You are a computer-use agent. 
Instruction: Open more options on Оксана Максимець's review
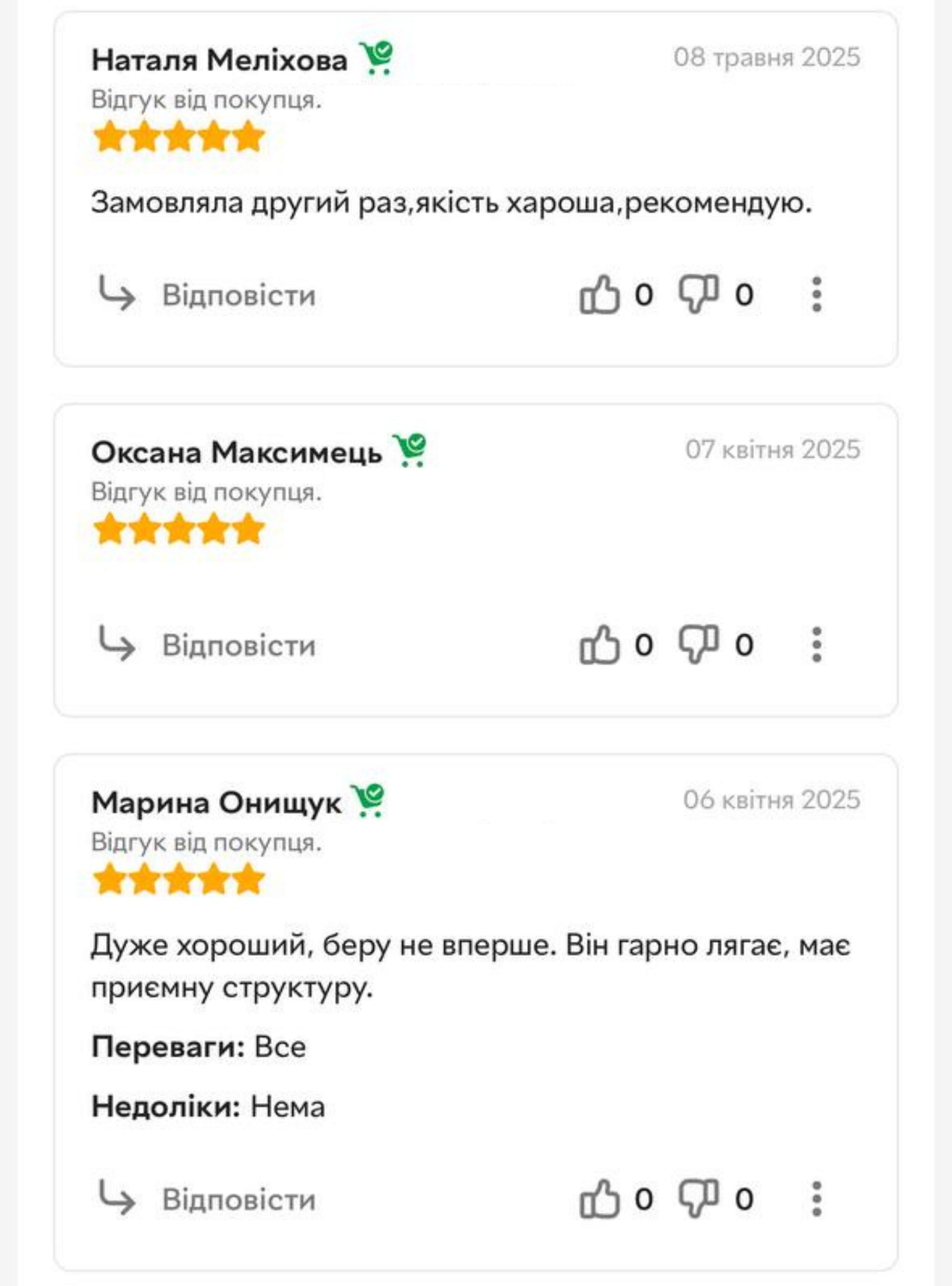coord(816,644)
